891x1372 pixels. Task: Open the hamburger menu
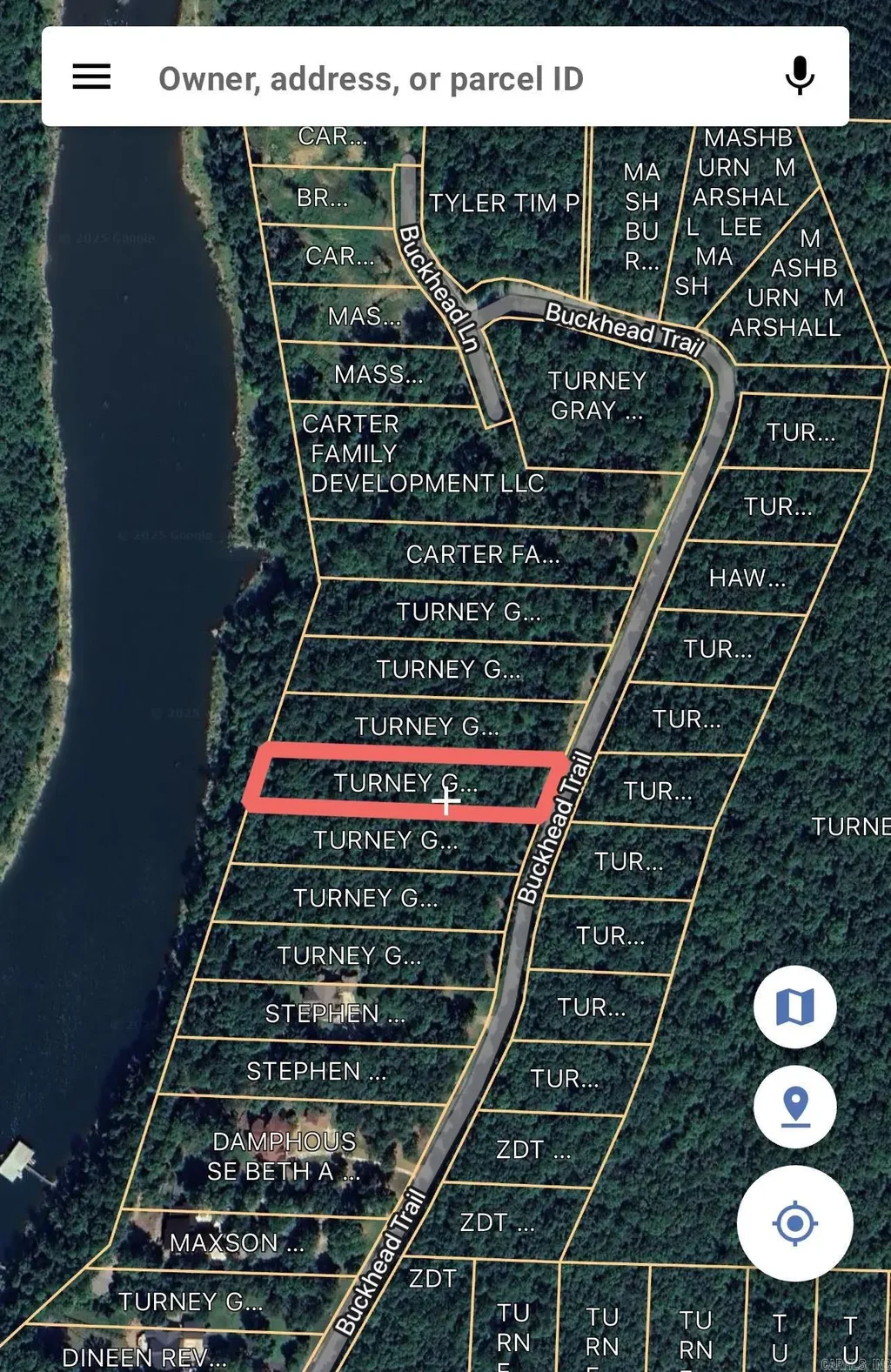coord(91,77)
